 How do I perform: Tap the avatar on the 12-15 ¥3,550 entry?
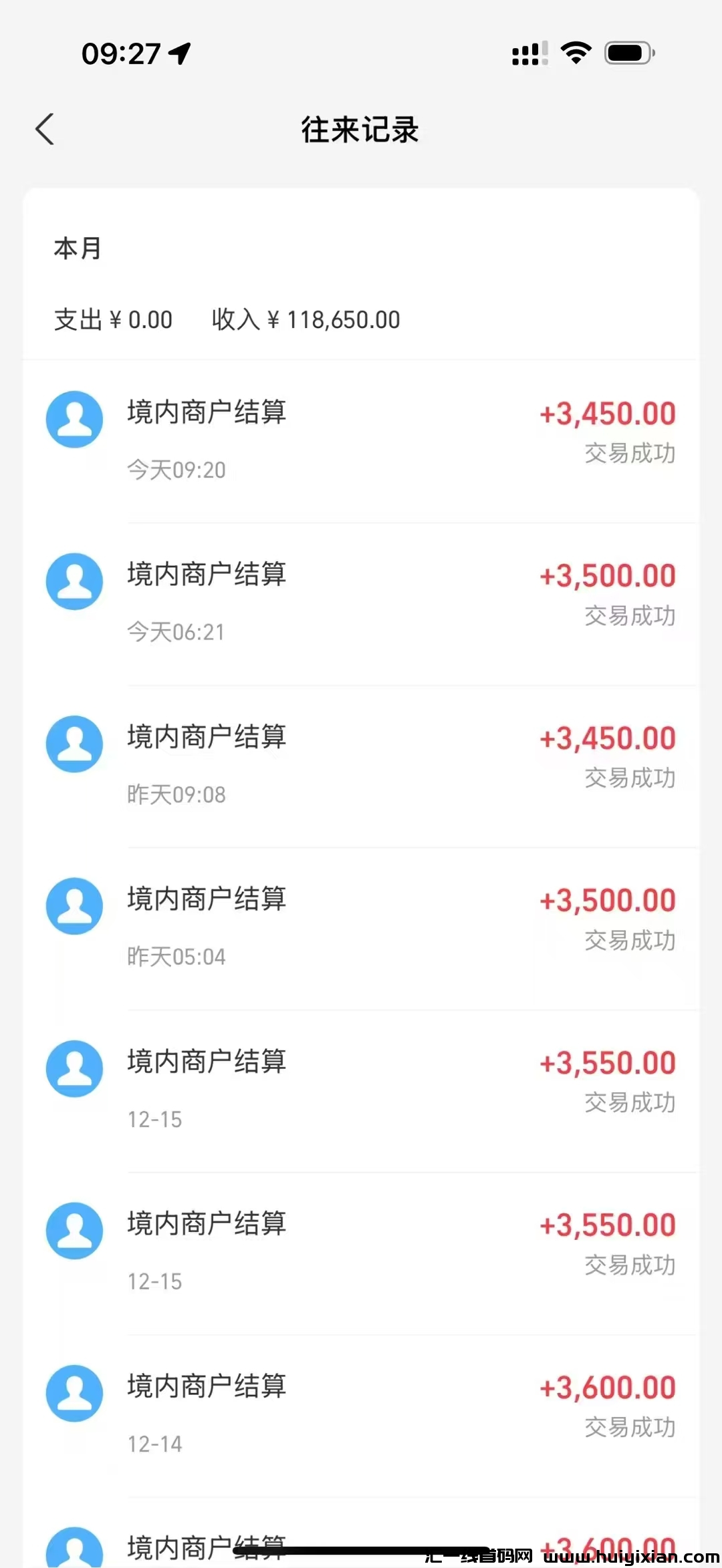(74, 1069)
